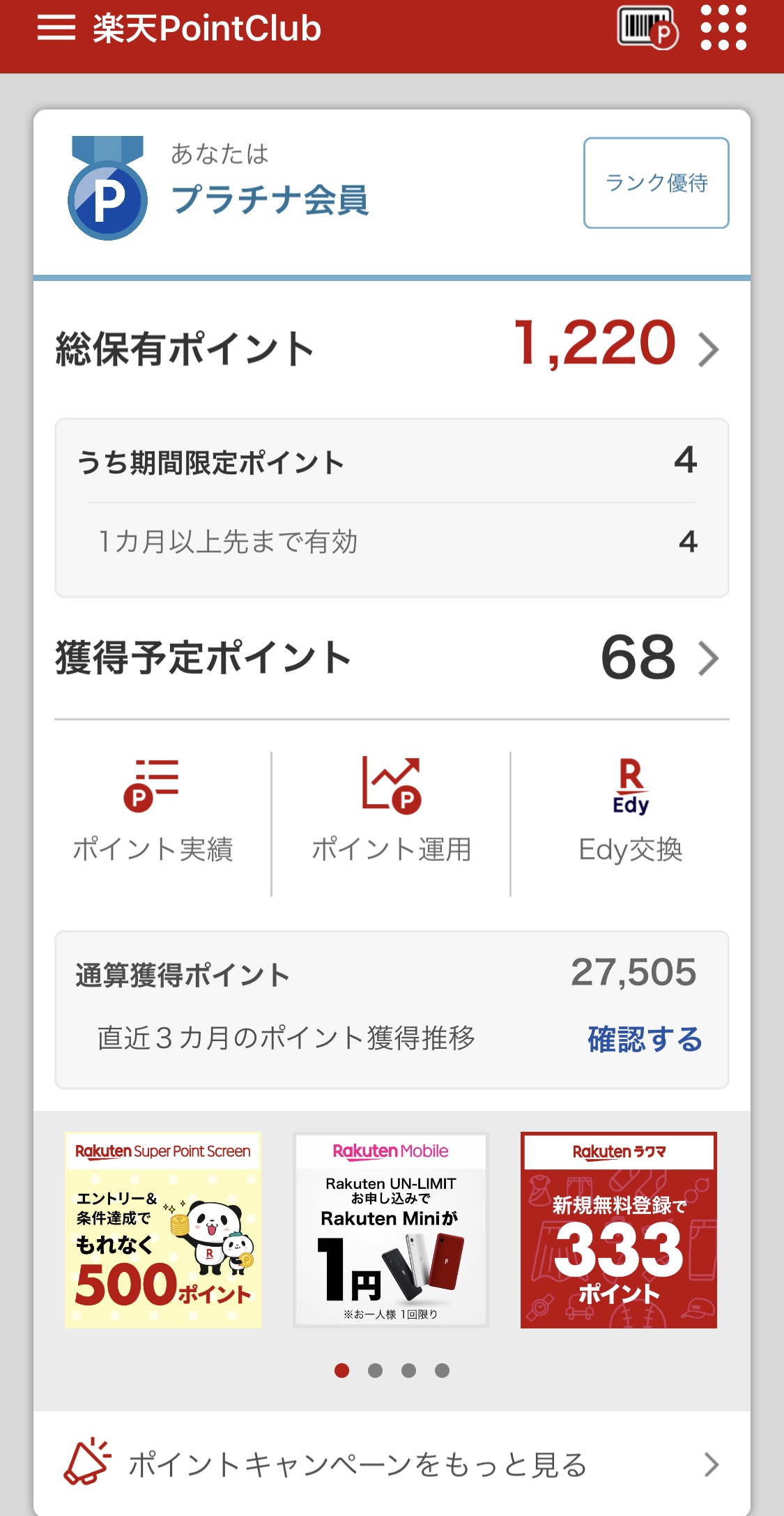Open the Super Point Screen 500 points banner
This screenshot has width=784, height=1516.
163,1230
